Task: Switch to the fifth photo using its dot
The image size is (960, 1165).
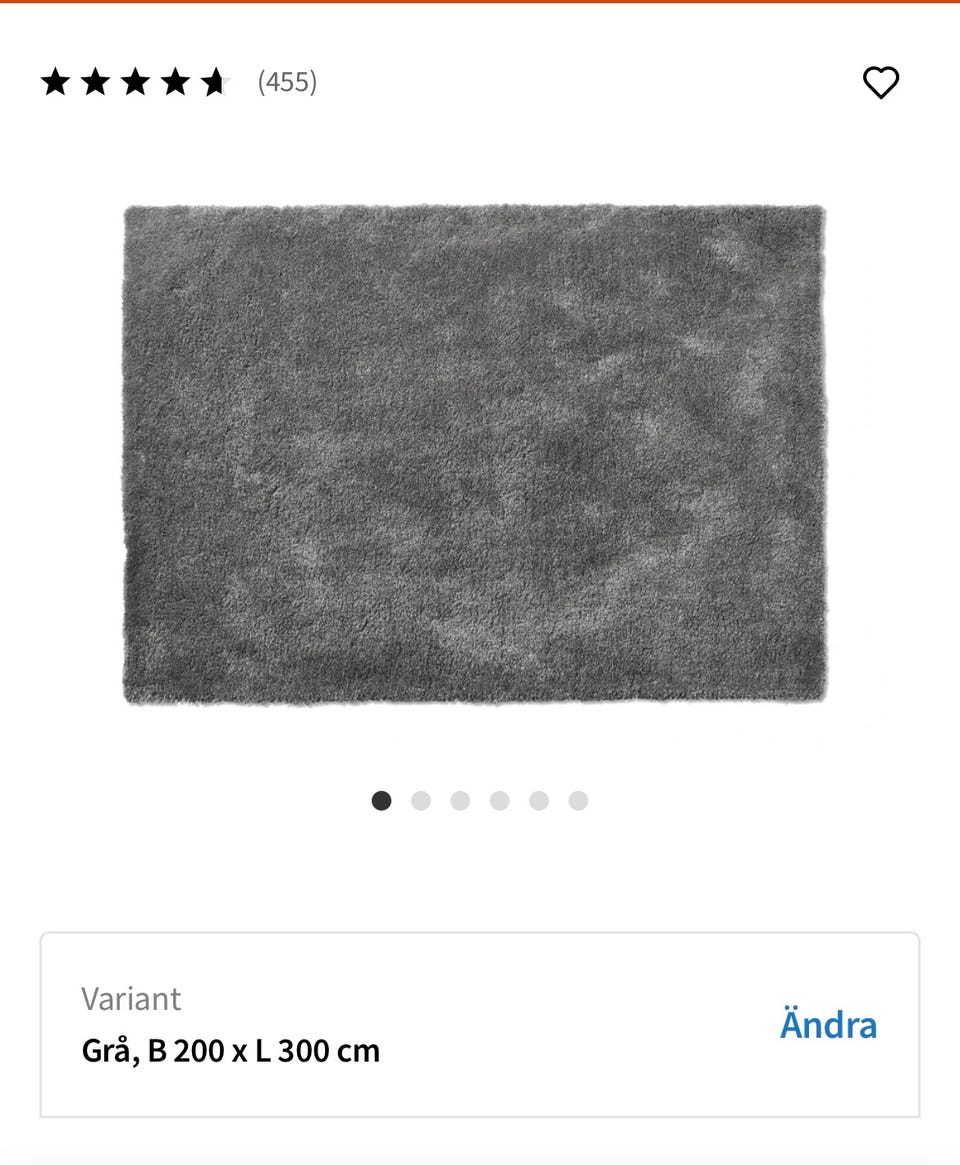Action: pyautogui.click(x=539, y=800)
